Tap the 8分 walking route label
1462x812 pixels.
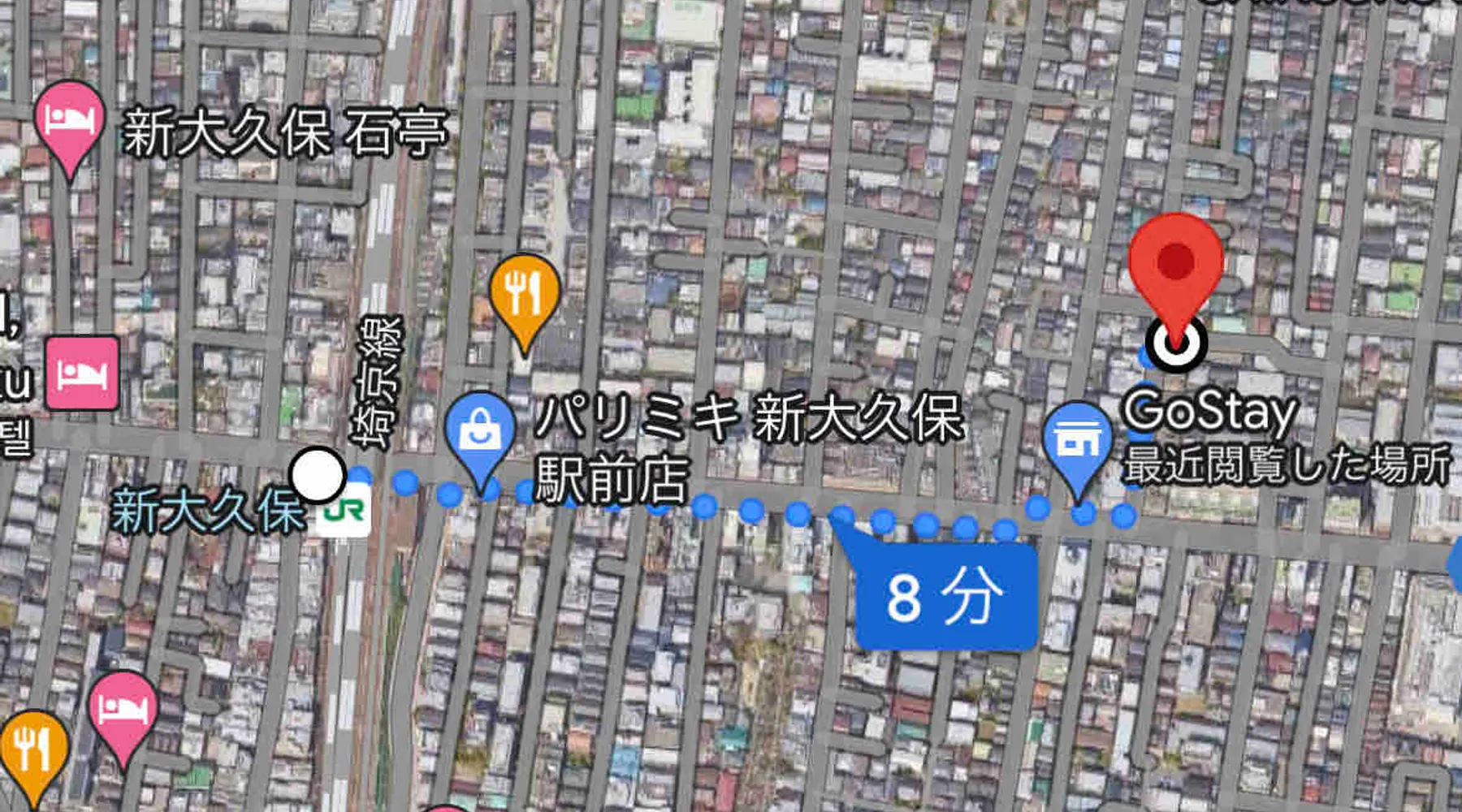click(x=946, y=598)
